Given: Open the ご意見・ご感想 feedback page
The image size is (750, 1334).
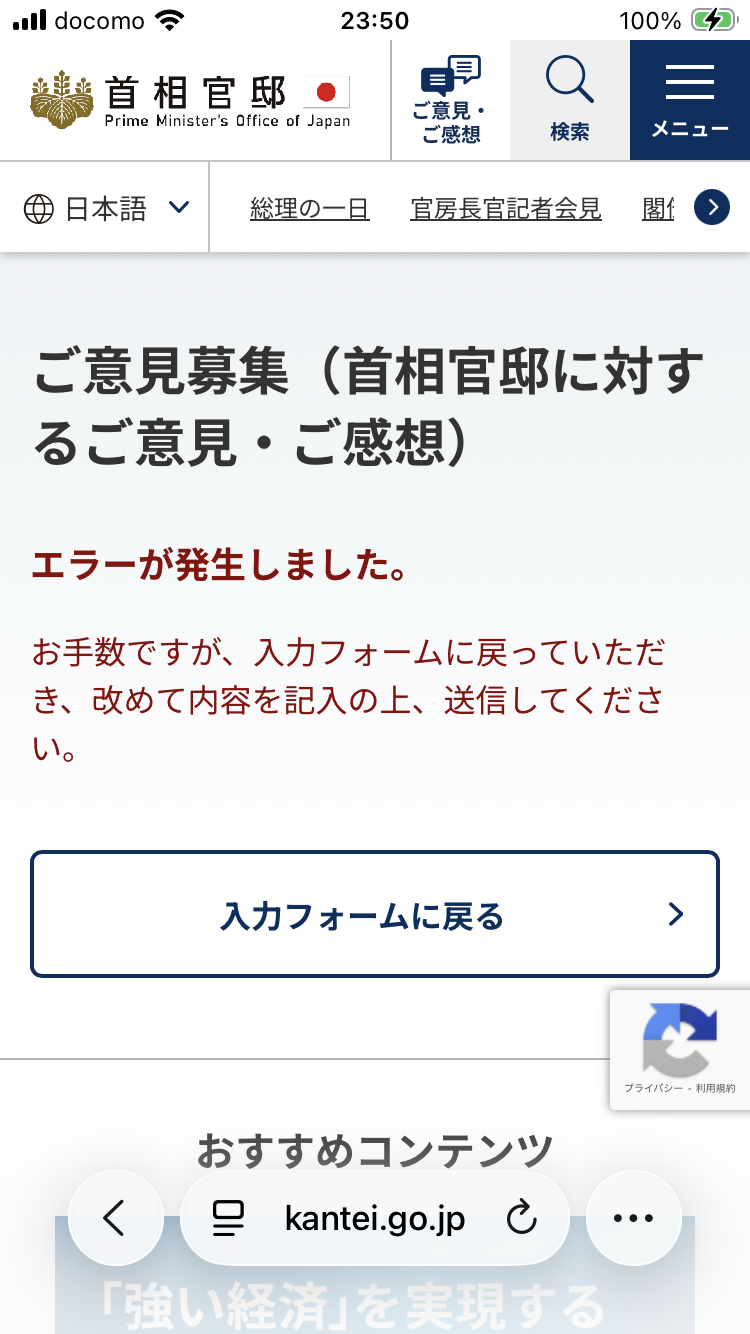Looking at the screenshot, I should (x=450, y=100).
